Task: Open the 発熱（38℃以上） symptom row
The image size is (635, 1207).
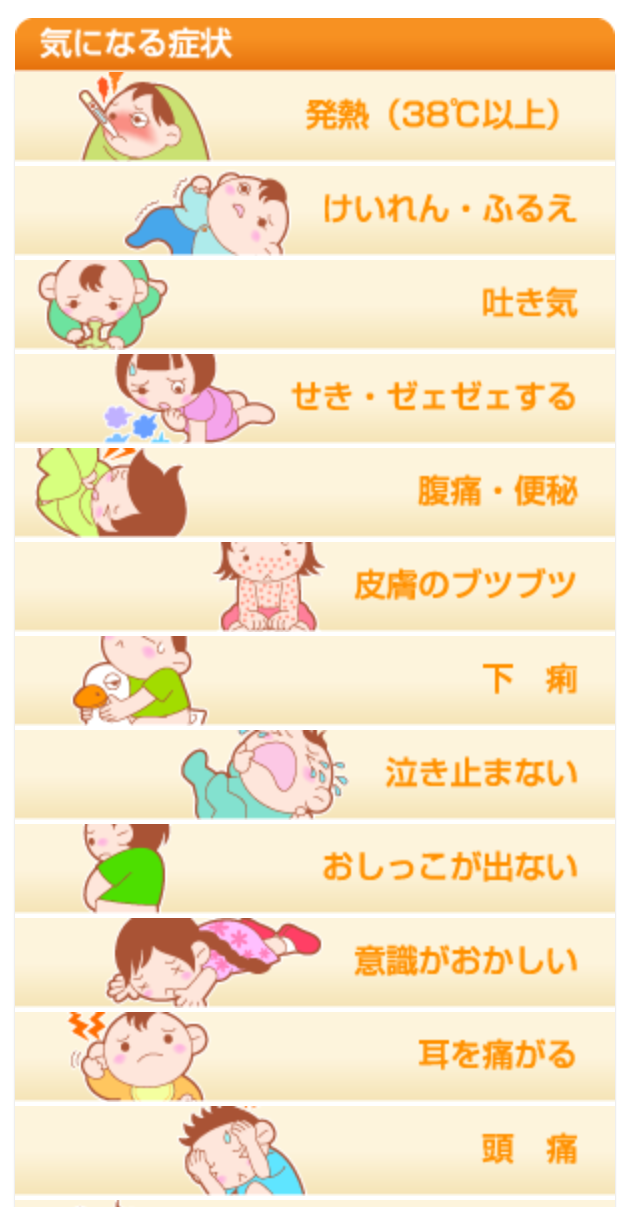Action: (x=432, y=116)
